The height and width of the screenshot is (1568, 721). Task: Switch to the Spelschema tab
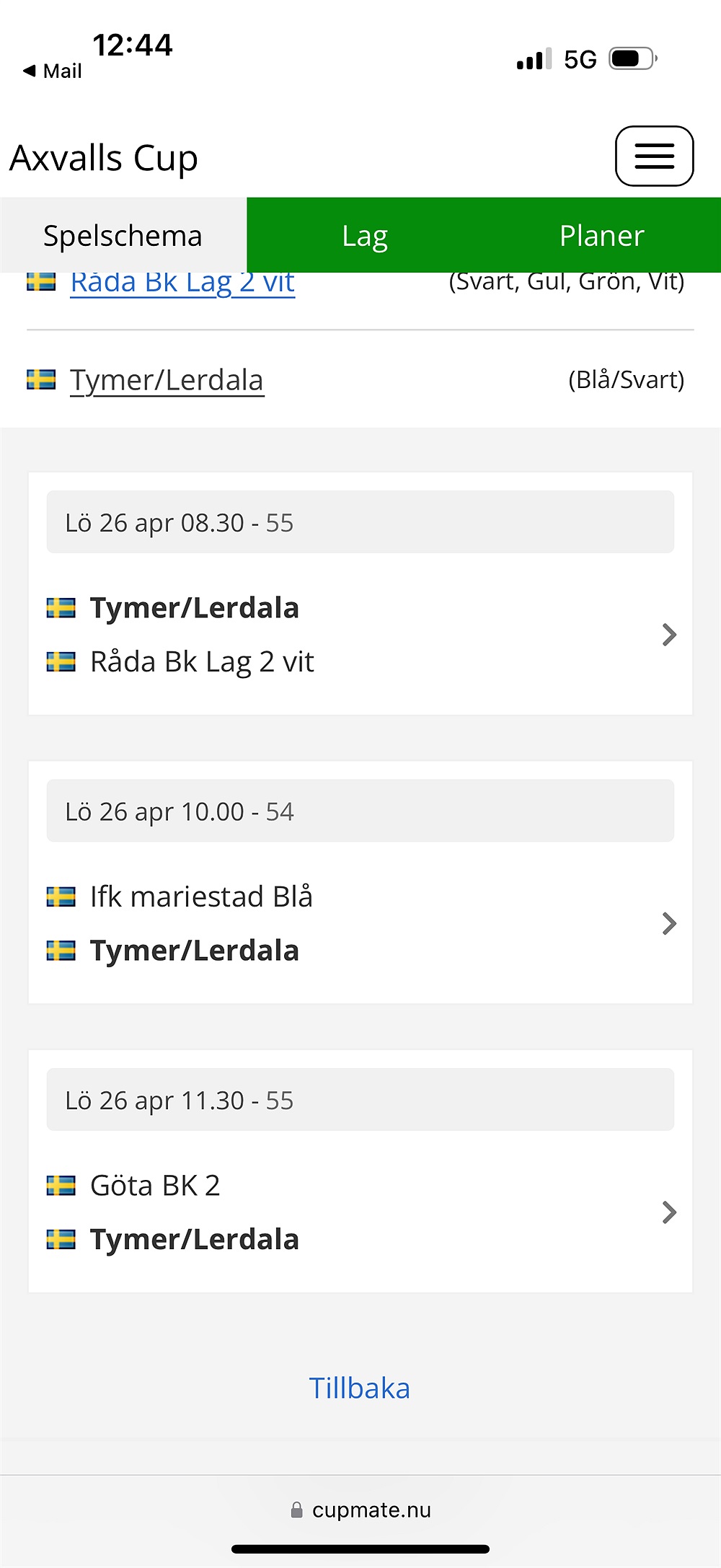(123, 235)
